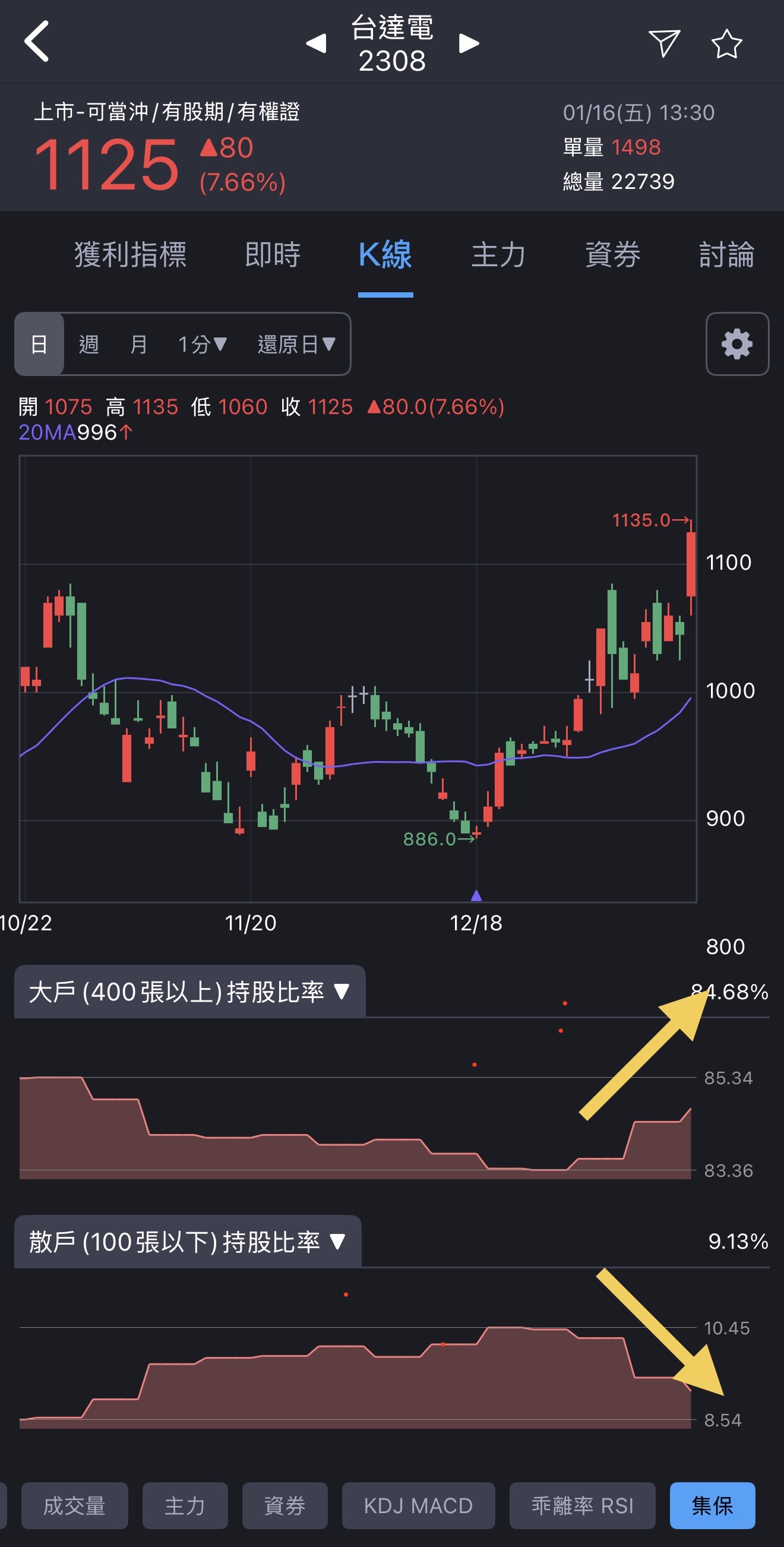The width and height of the screenshot is (784, 1547).
Task: Expand the 大戶 (400張以上) 持股比率 dropdown
Action: click(x=189, y=992)
